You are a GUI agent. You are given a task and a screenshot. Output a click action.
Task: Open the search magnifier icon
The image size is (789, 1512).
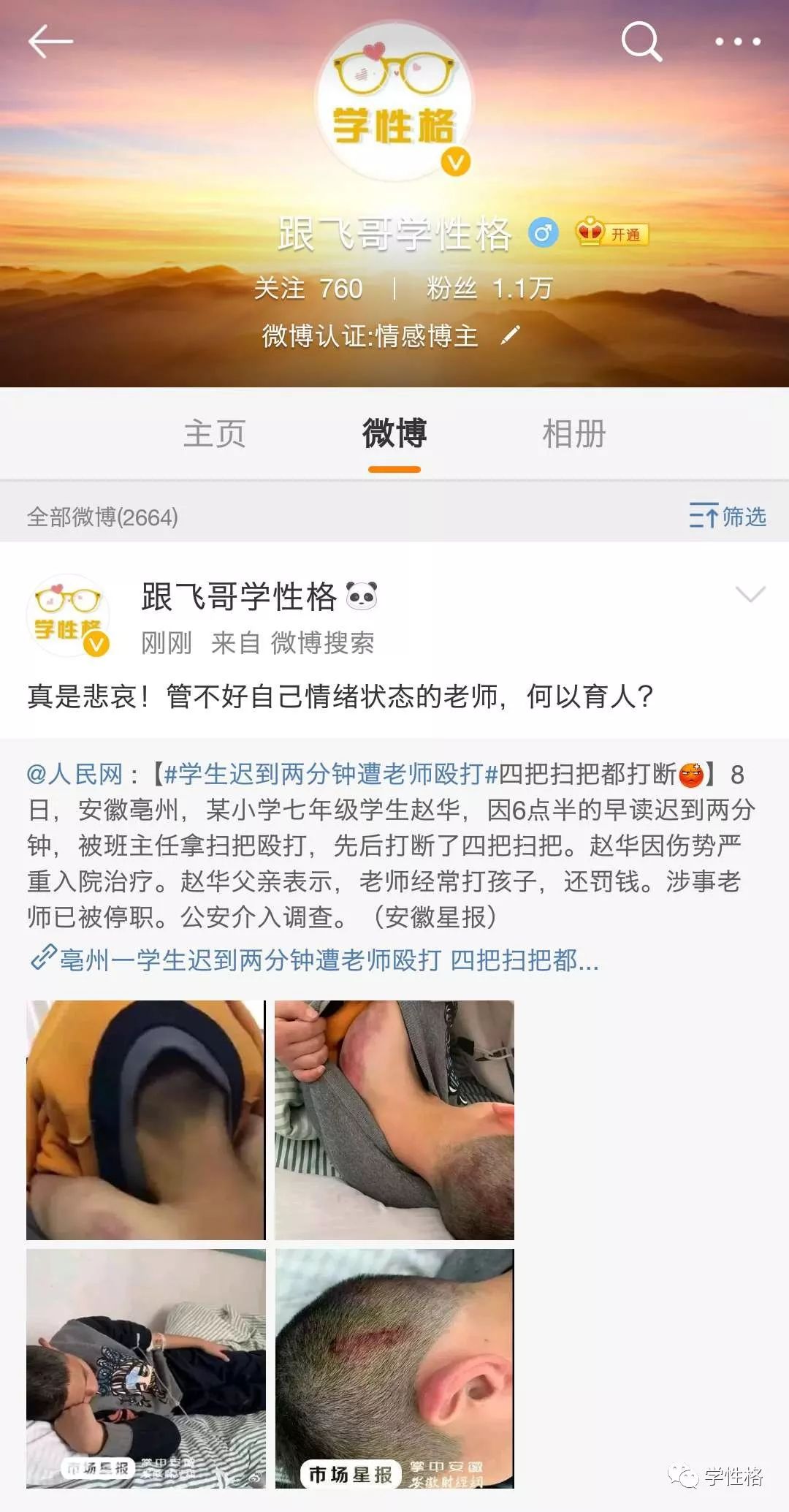[x=641, y=42]
